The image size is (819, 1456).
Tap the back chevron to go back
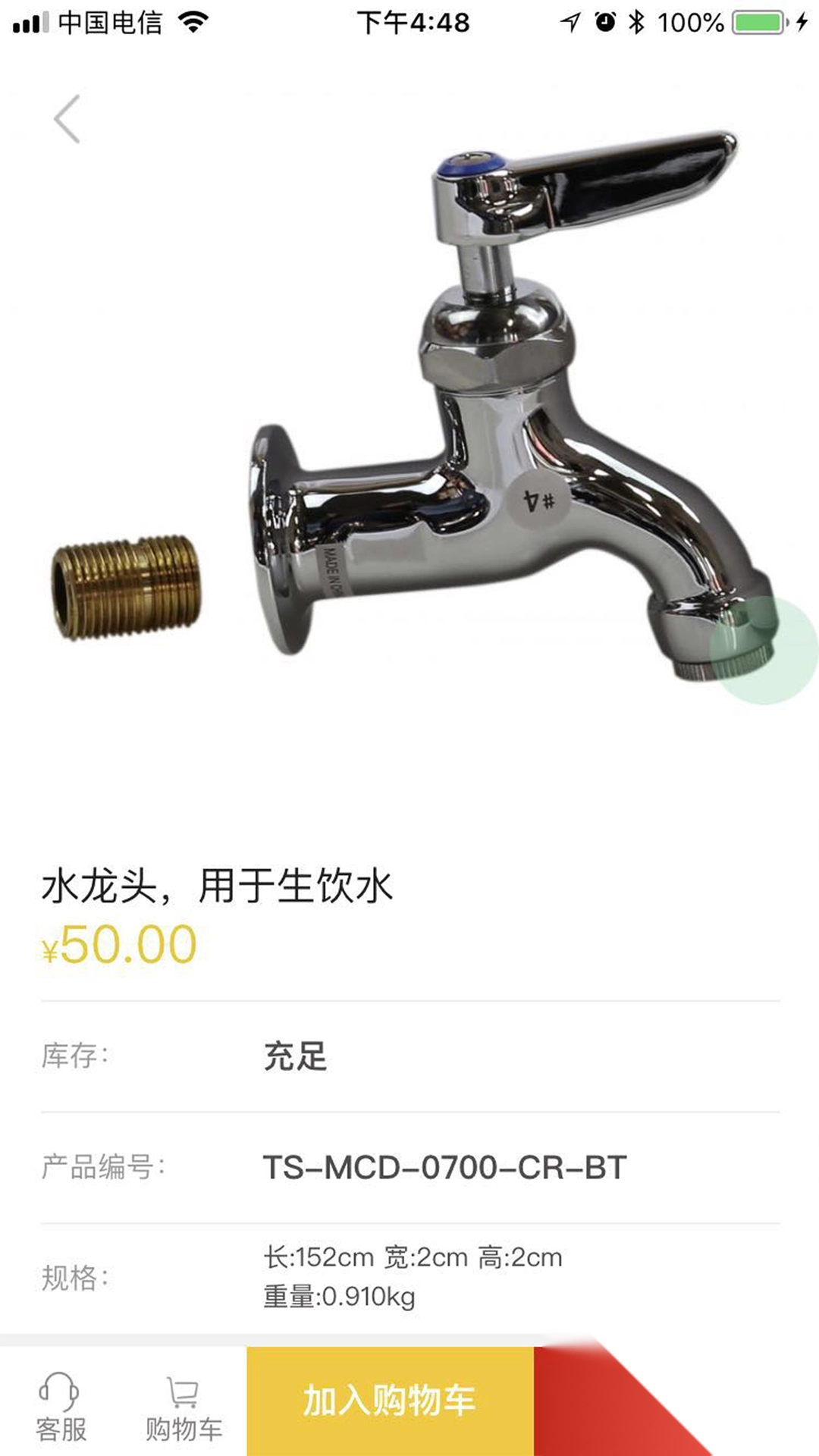[x=67, y=119]
